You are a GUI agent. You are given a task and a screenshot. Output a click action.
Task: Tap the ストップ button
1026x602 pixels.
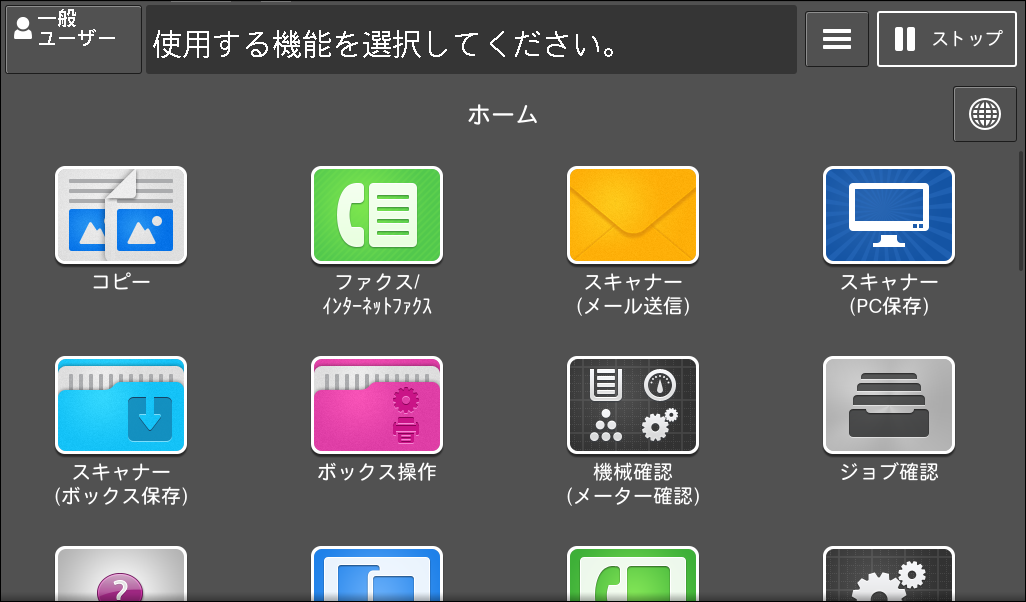coord(946,39)
